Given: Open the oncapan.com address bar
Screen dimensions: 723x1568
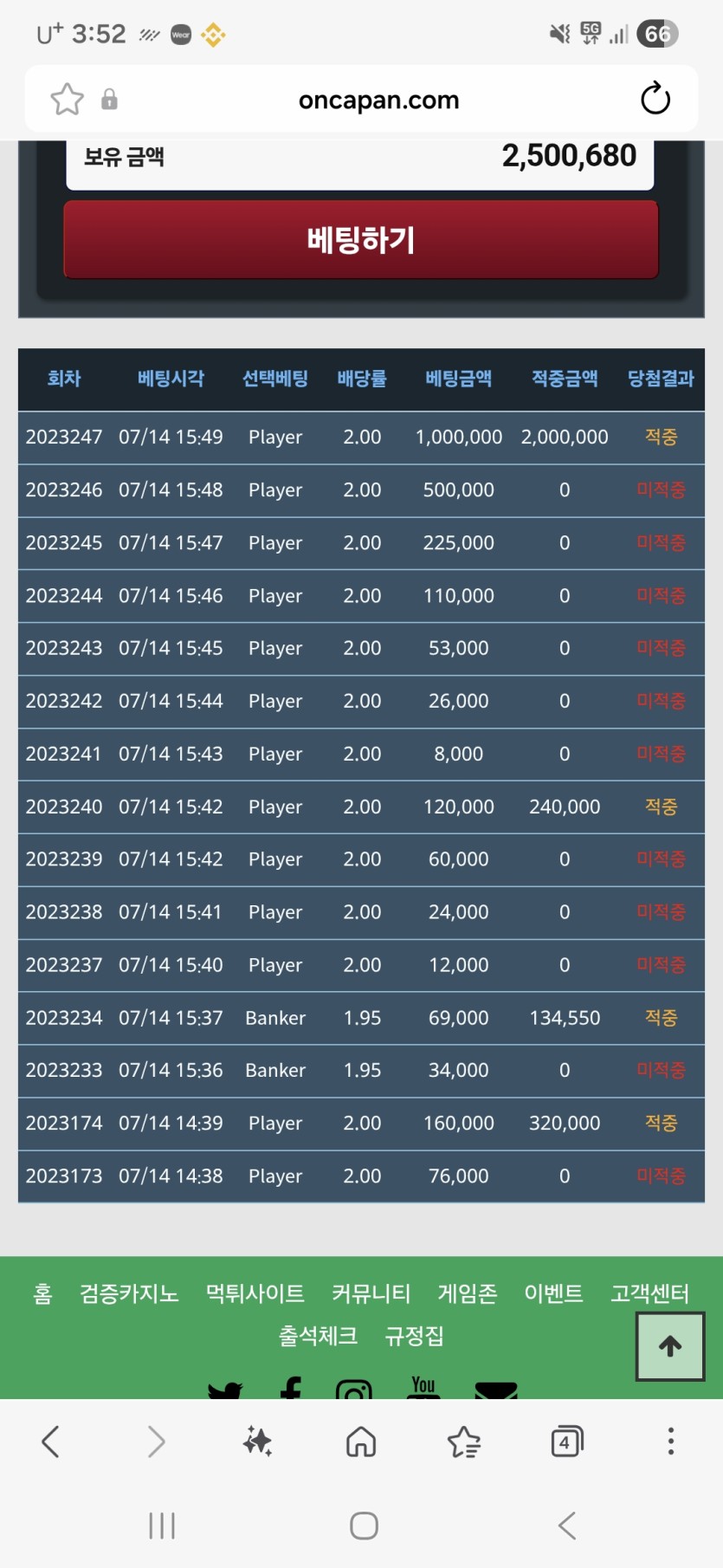Looking at the screenshot, I should pos(378,100).
